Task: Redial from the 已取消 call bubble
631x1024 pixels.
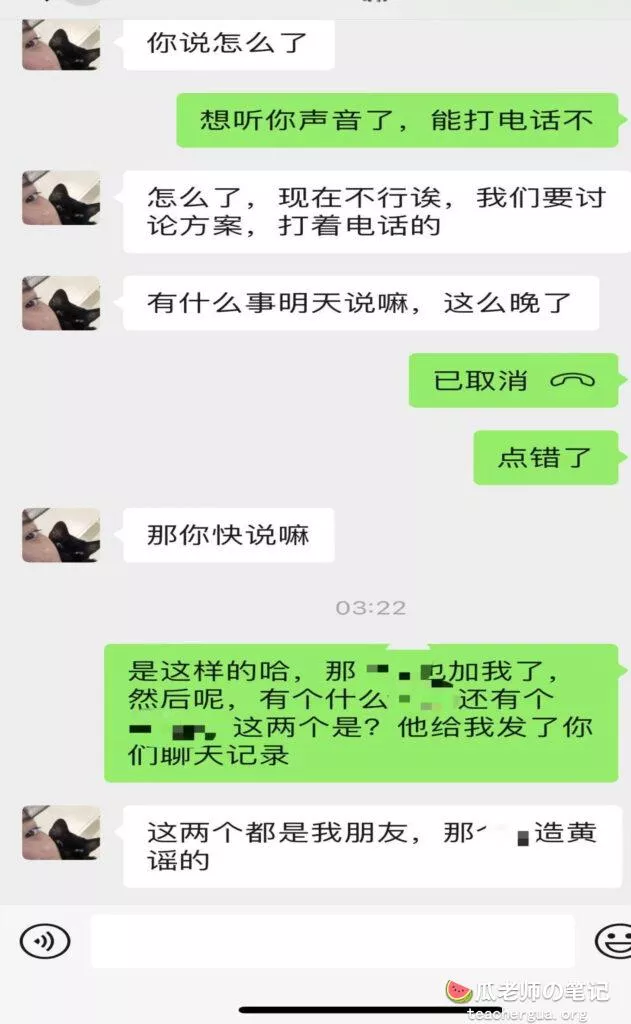Action: (x=513, y=381)
